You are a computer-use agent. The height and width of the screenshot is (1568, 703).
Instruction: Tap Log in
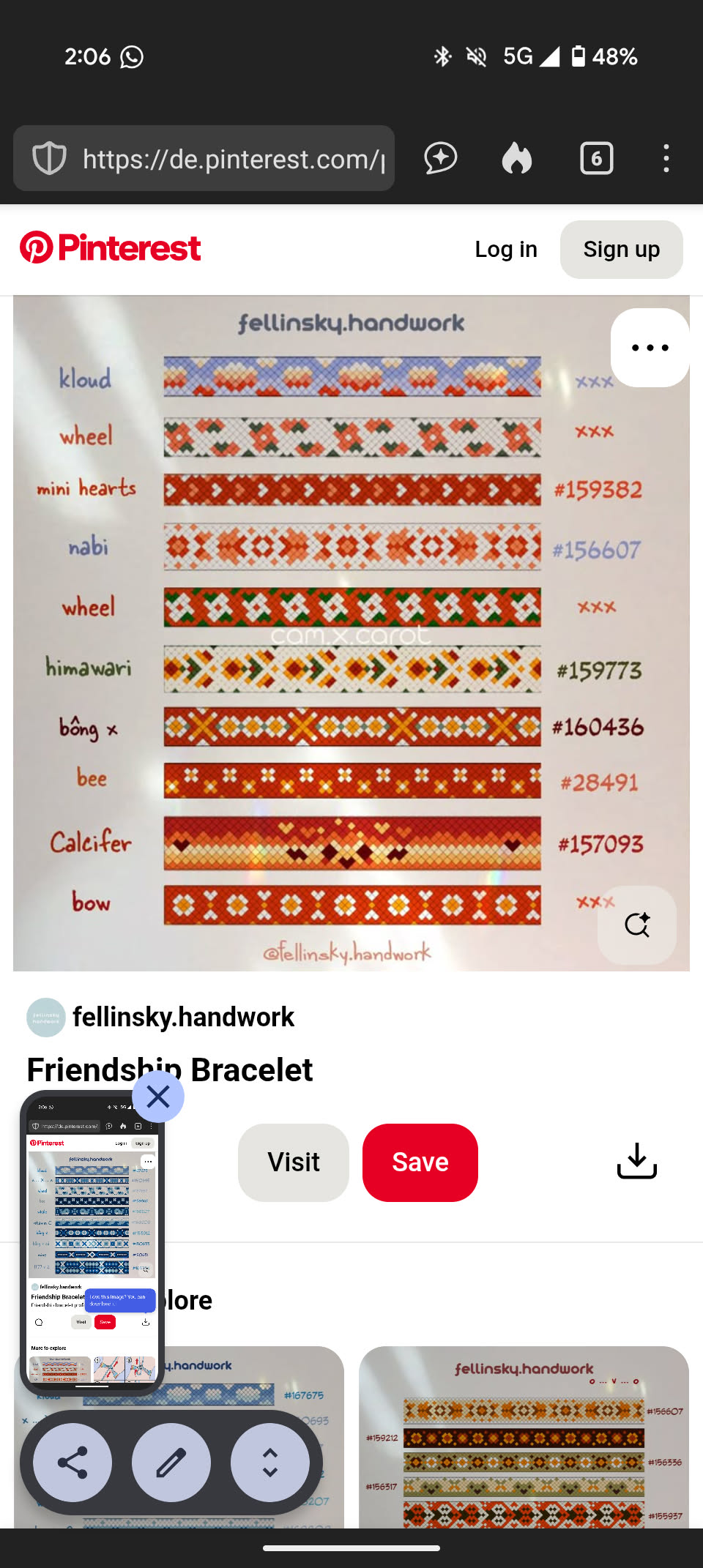[505, 249]
